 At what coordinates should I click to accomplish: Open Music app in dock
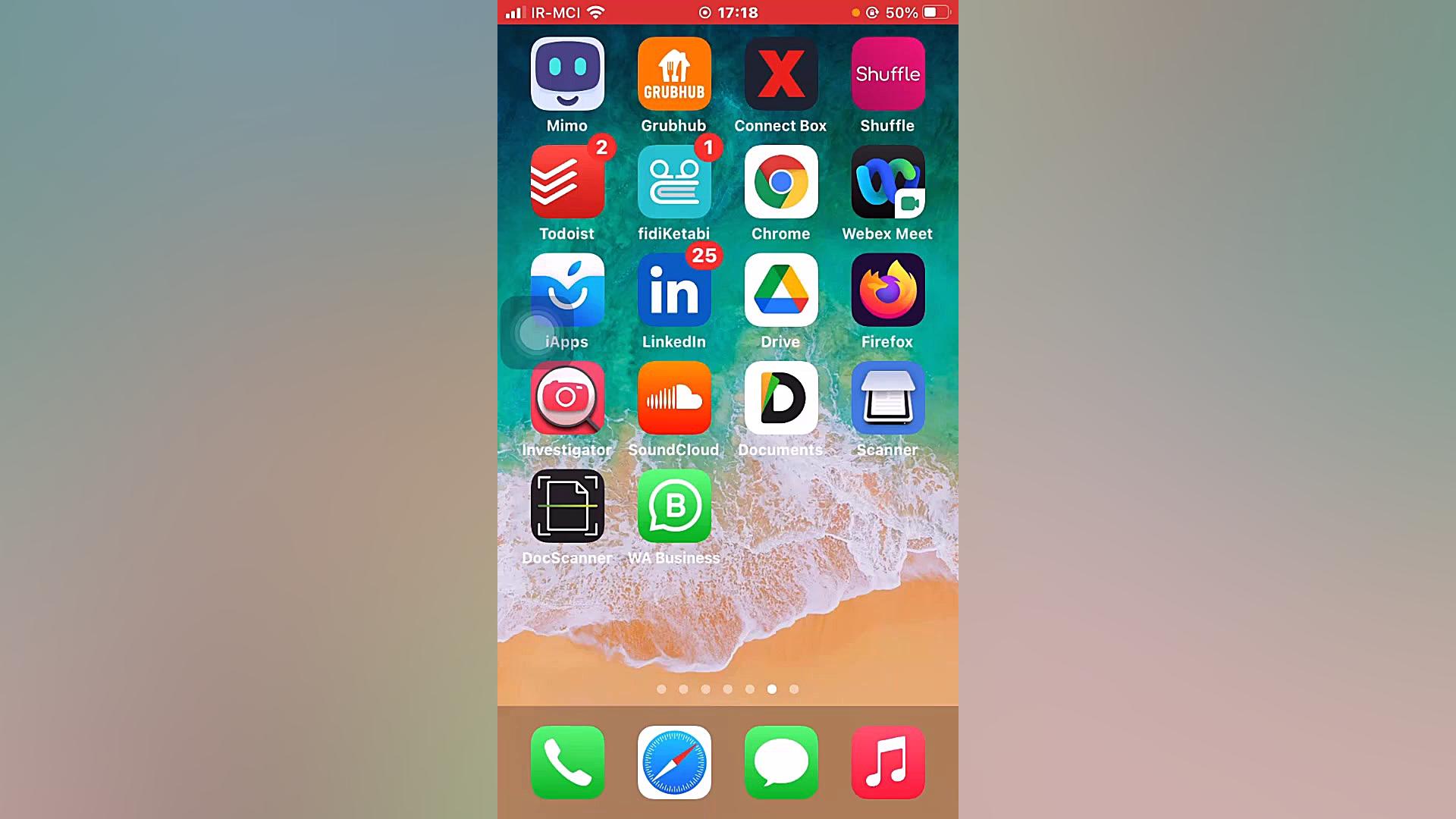coord(888,763)
